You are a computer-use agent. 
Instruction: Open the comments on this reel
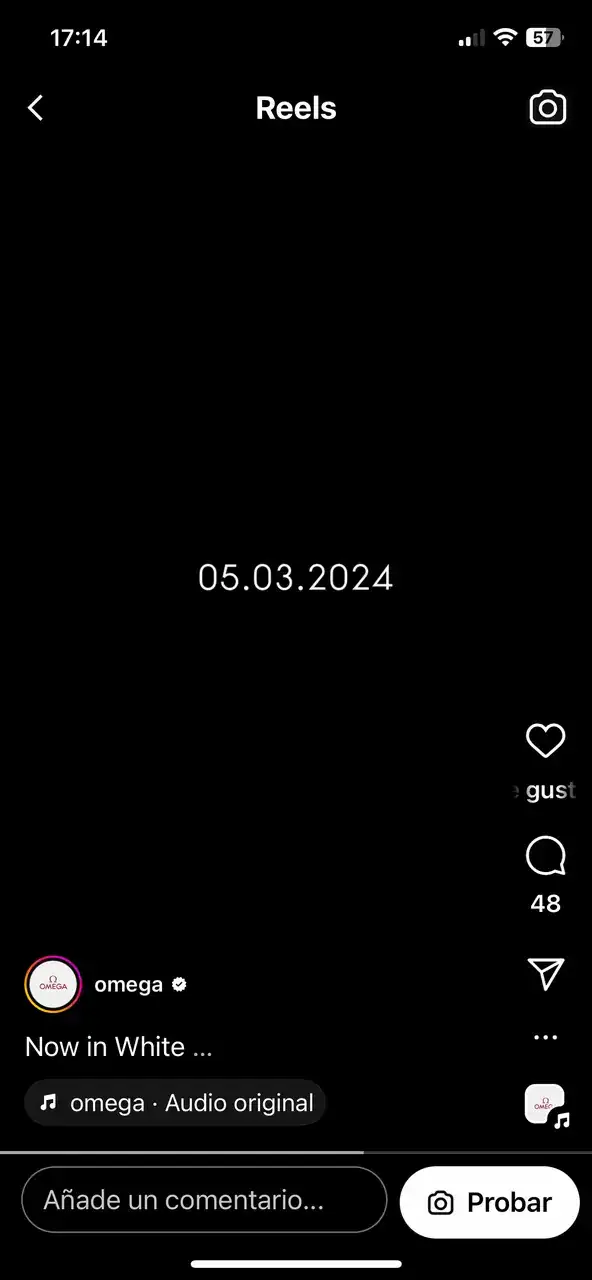546,856
